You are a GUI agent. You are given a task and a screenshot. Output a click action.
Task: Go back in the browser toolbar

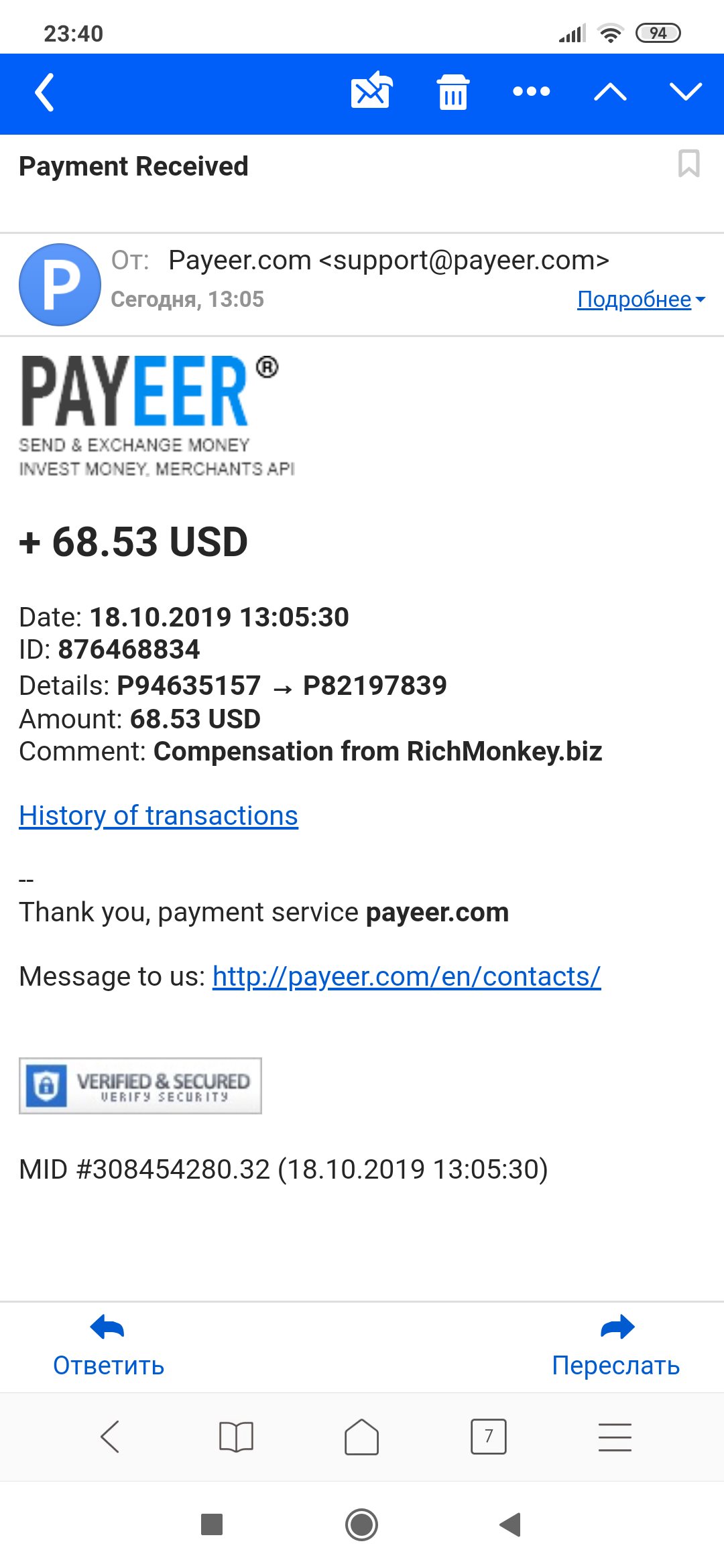click(110, 1437)
